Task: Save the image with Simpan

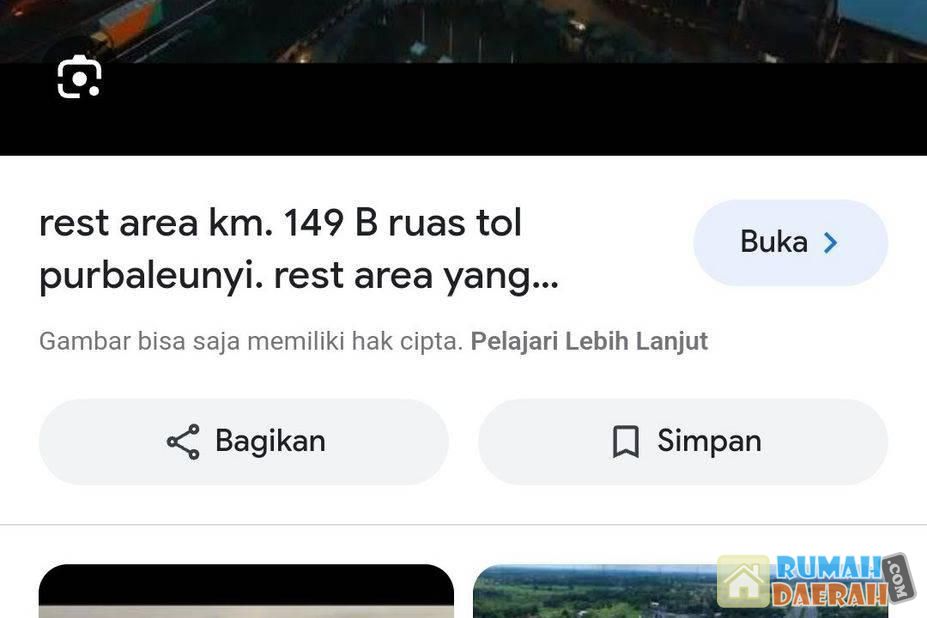Action: (x=683, y=441)
